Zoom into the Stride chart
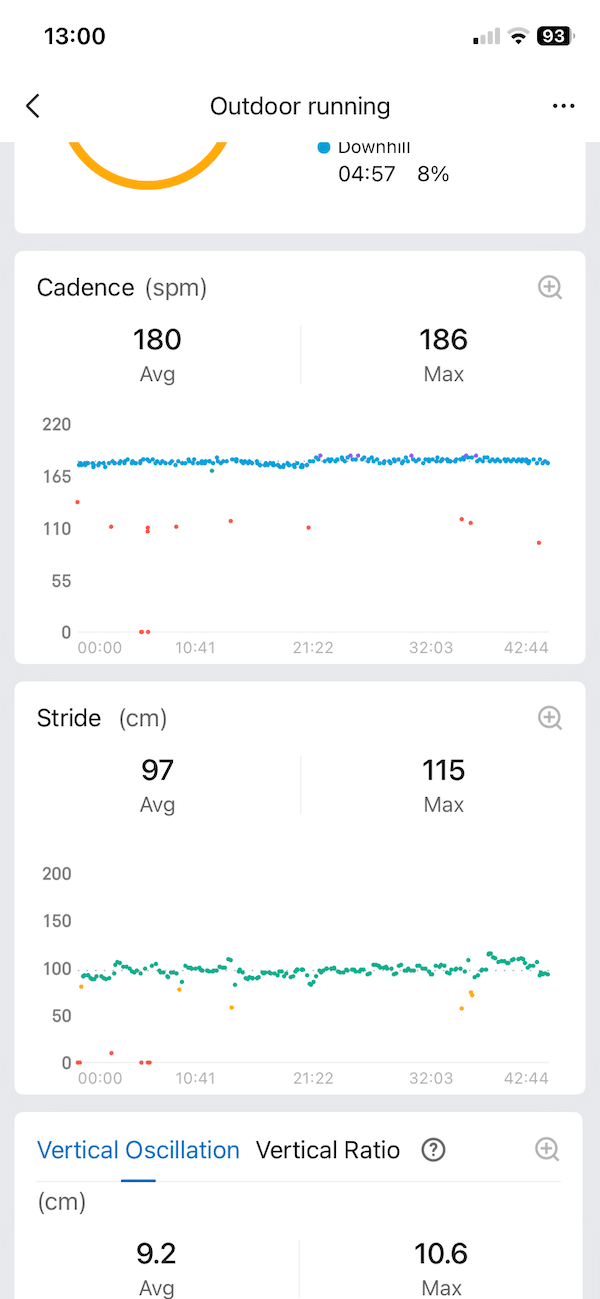 pyautogui.click(x=550, y=717)
